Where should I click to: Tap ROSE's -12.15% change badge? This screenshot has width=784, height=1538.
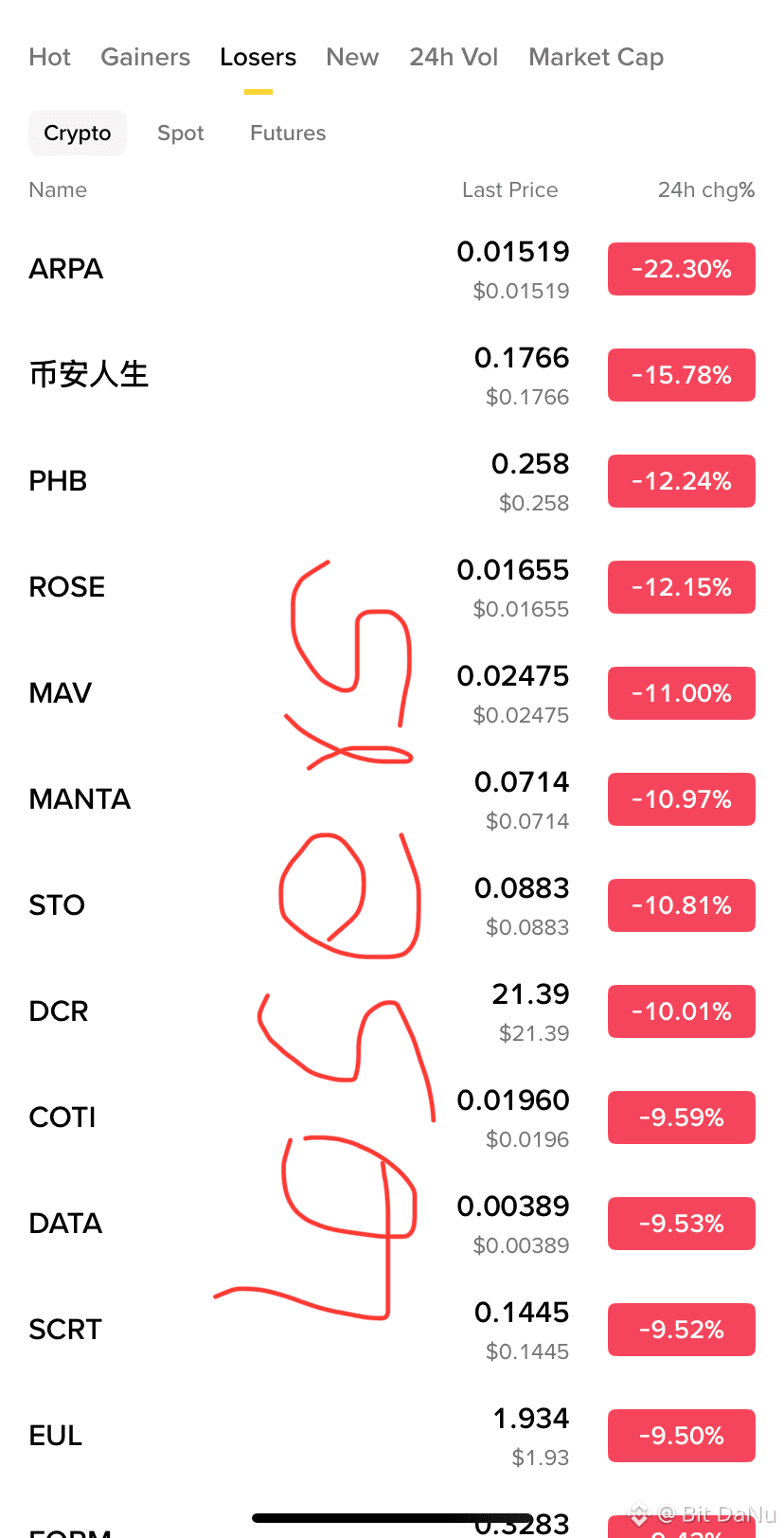(681, 586)
